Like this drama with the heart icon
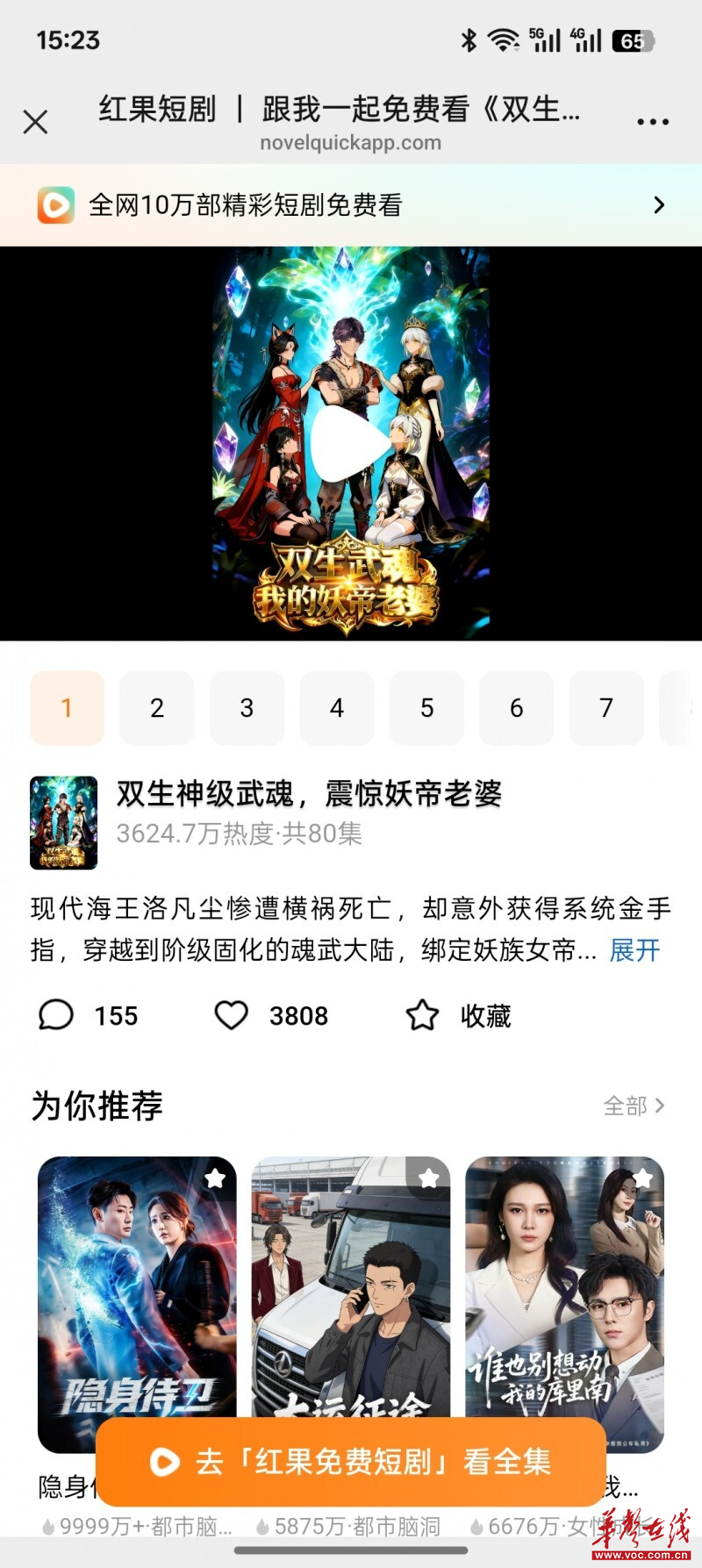The height and width of the screenshot is (1568, 702). point(232,1015)
